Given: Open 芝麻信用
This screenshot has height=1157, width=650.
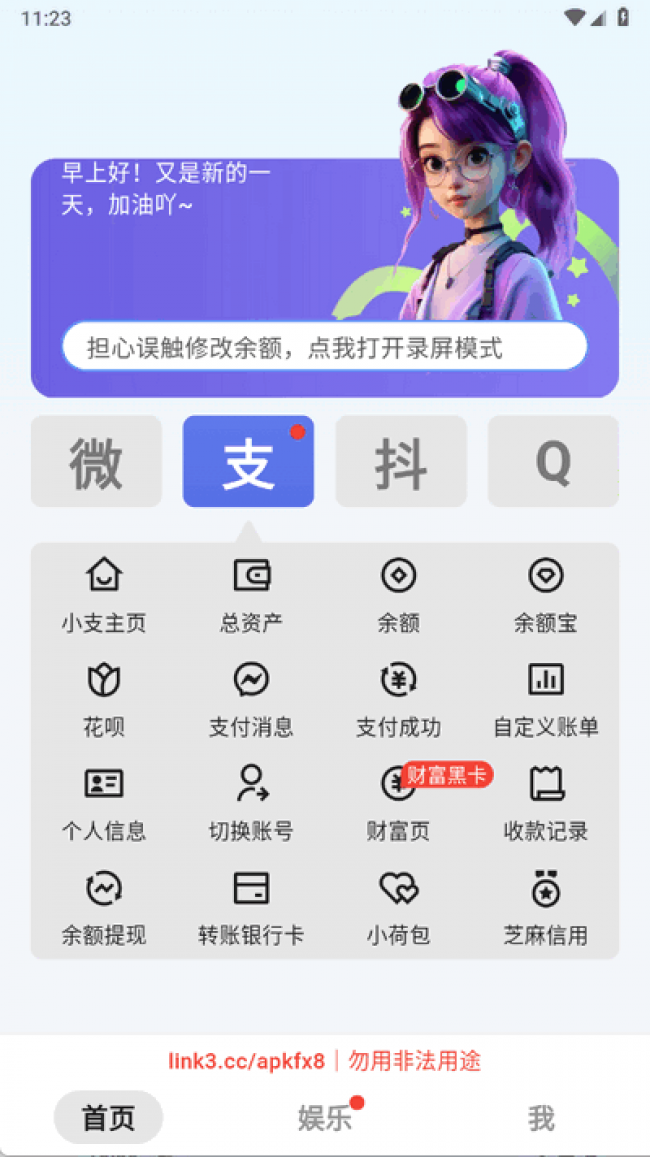Looking at the screenshot, I should point(546,908).
